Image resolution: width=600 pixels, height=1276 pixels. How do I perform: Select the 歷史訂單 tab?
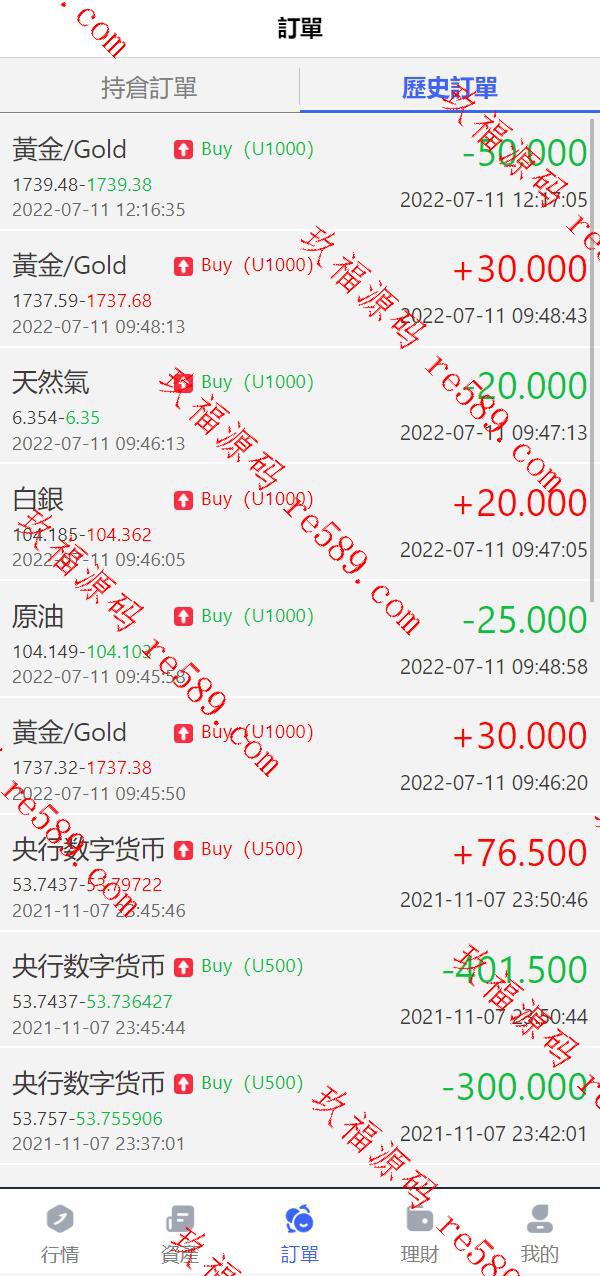click(x=450, y=88)
